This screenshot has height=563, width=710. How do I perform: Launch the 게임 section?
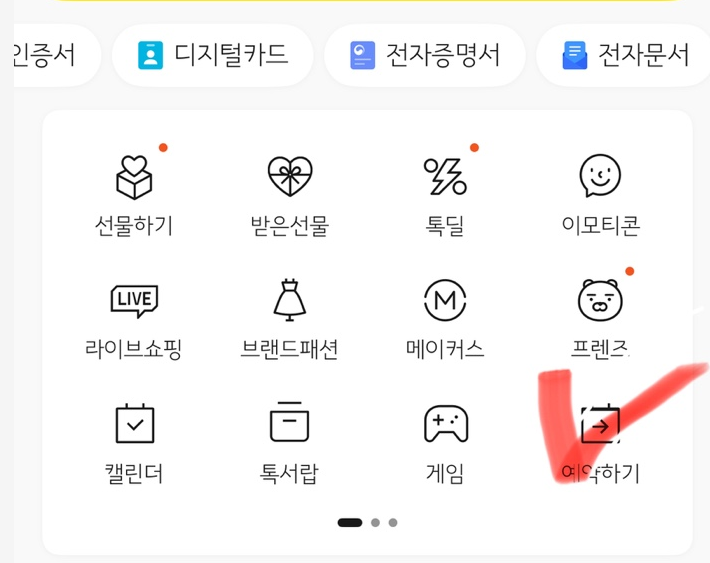point(445,442)
